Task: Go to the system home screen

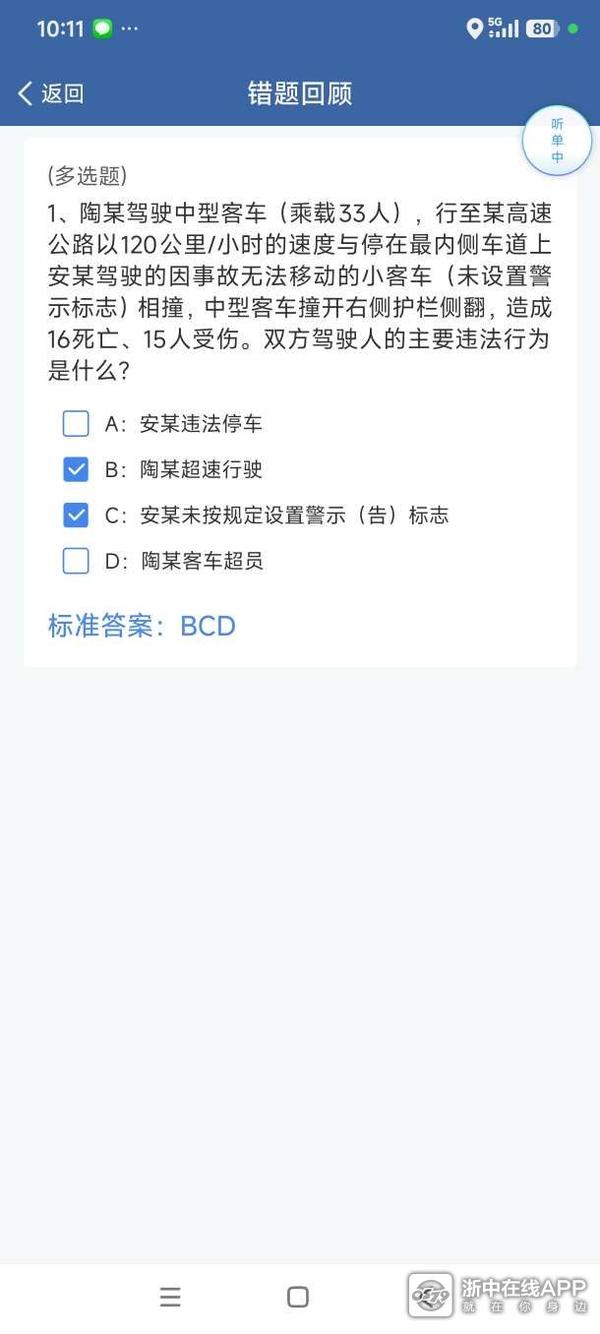Action: pyautogui.click(x=298, y=1297)
